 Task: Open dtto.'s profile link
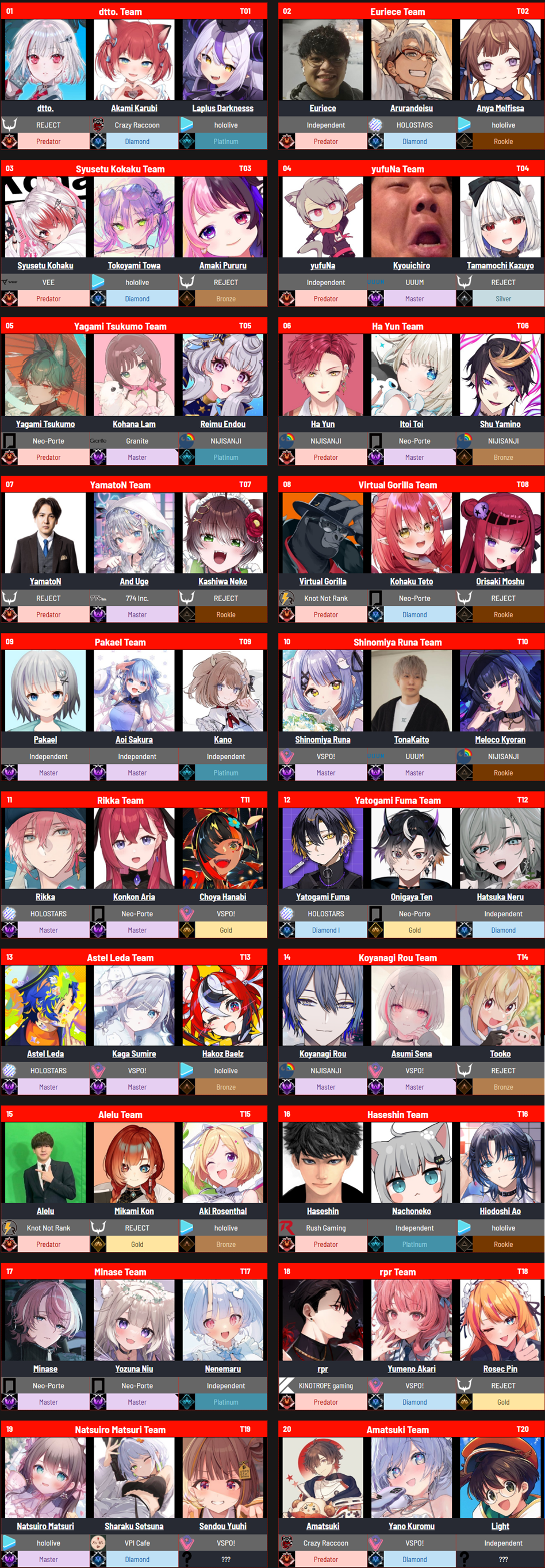click(x=45, y=109)
